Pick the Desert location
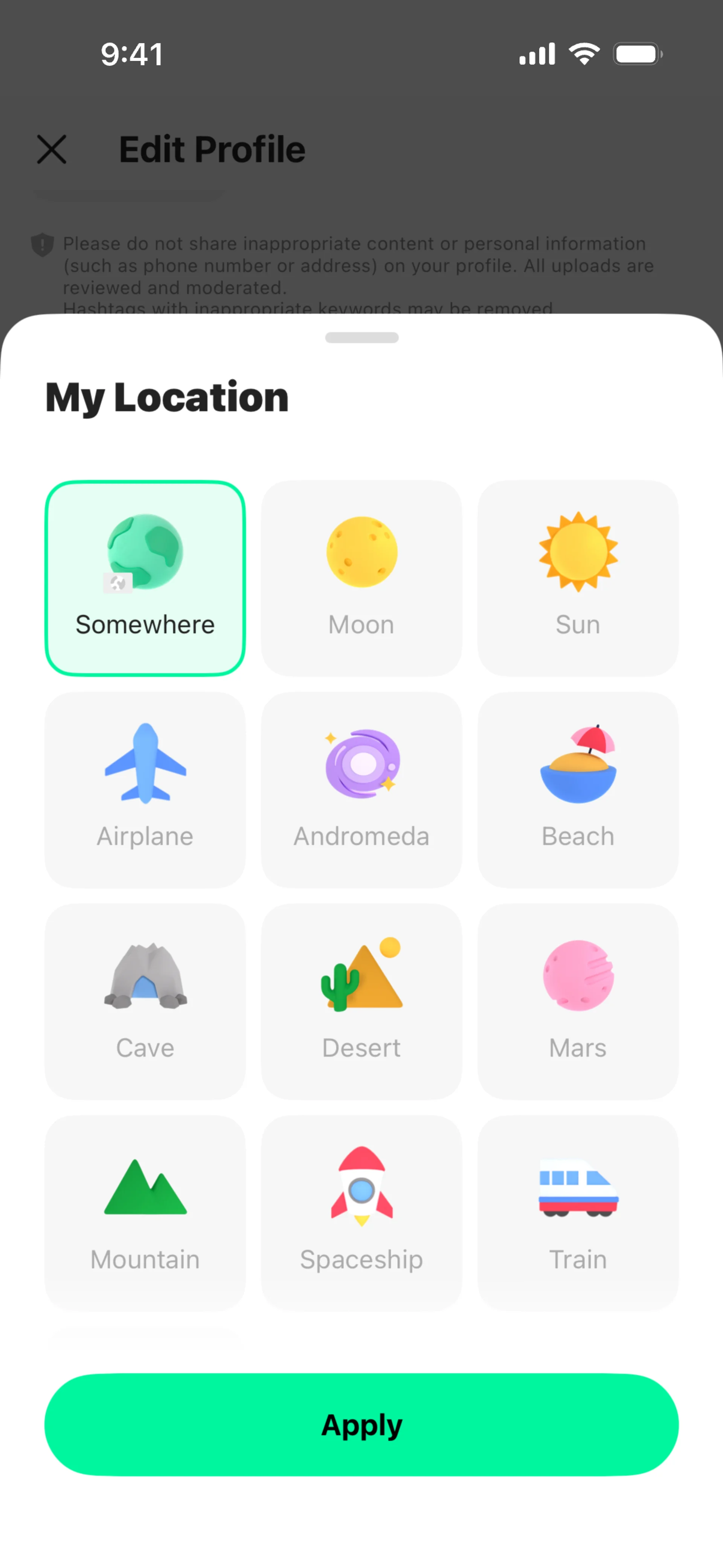The image size is (723, 1568). [361, 1001]
